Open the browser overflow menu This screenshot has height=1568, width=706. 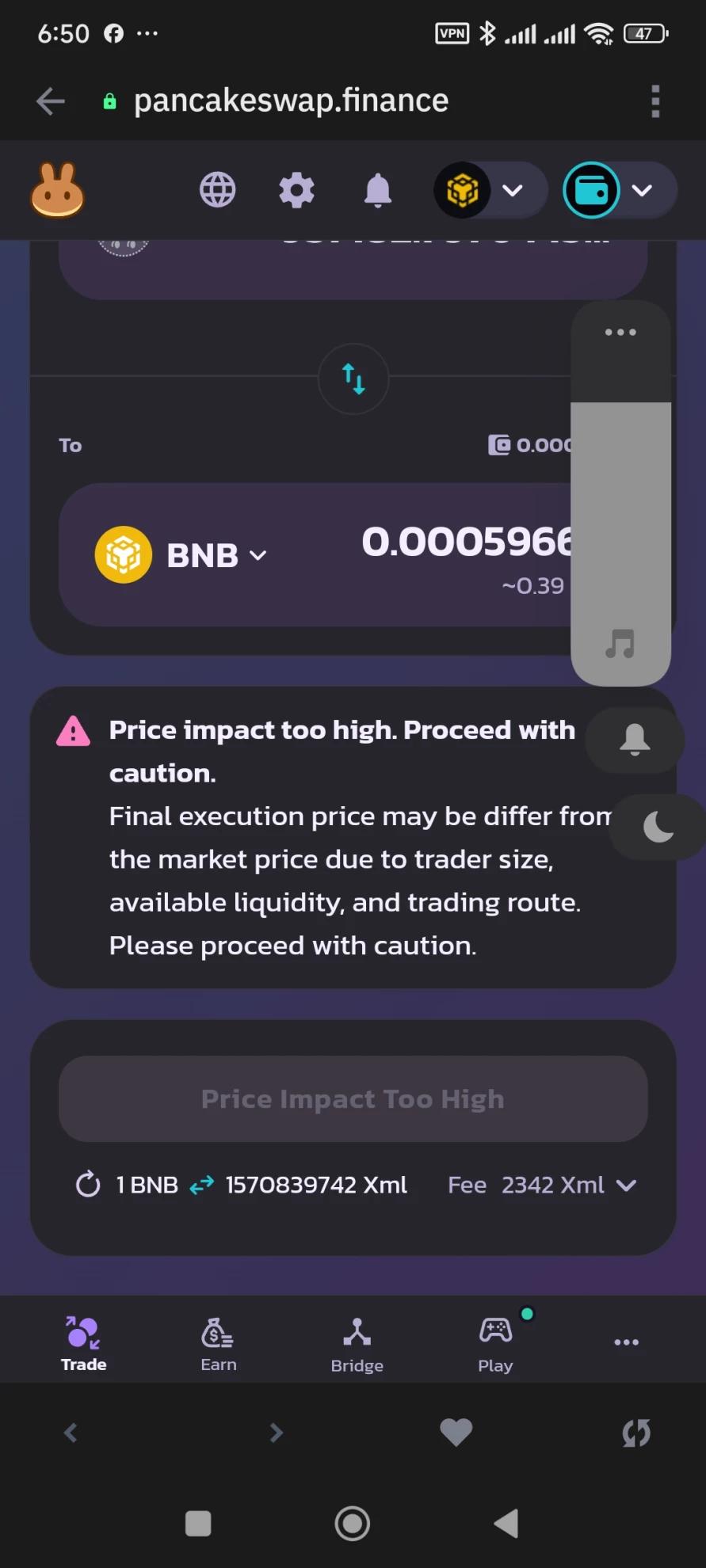(654, 101)
